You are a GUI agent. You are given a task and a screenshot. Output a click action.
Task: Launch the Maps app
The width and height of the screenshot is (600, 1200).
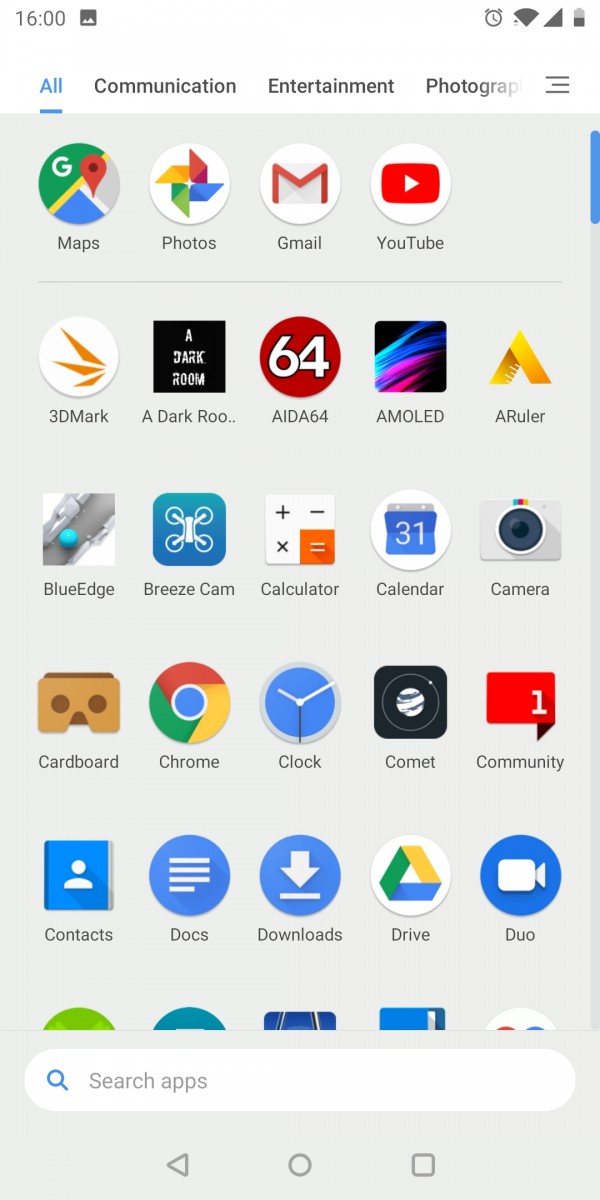click(x=79, y=185)
